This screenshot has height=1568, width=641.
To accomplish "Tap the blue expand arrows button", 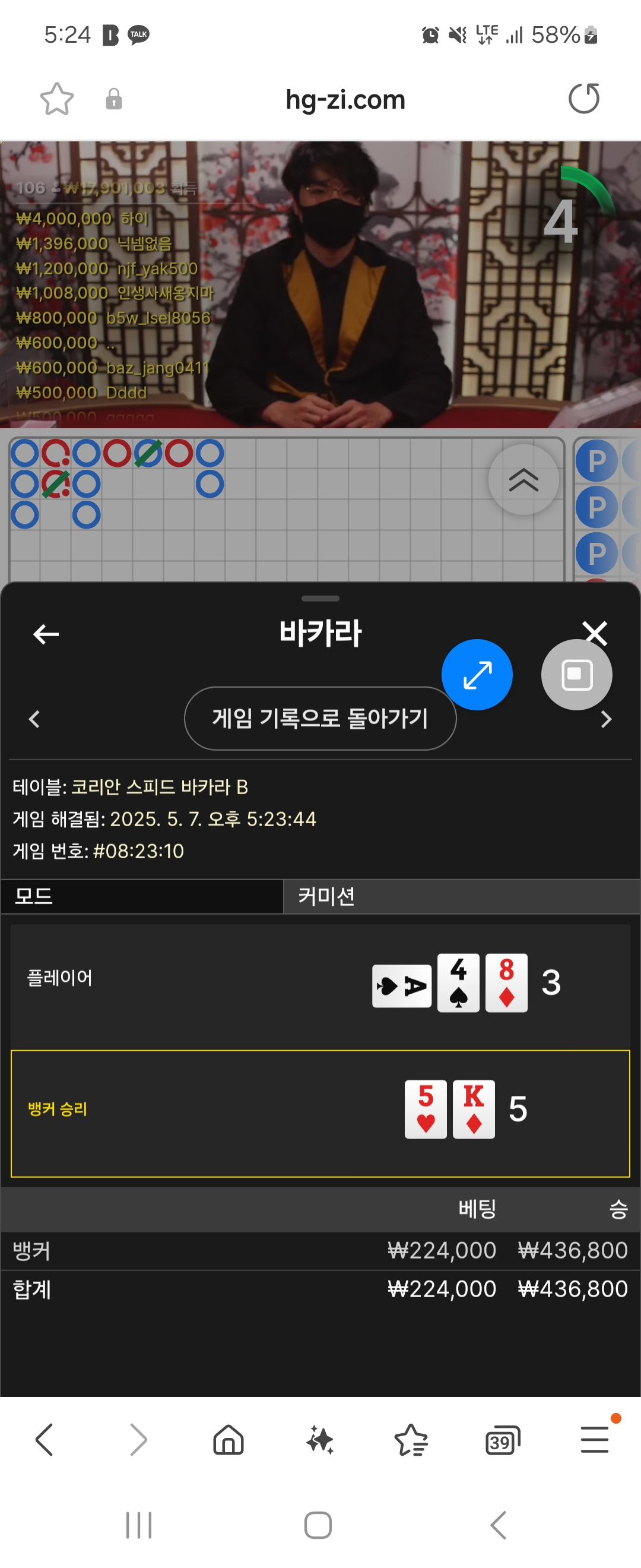I will pos(477,675).
